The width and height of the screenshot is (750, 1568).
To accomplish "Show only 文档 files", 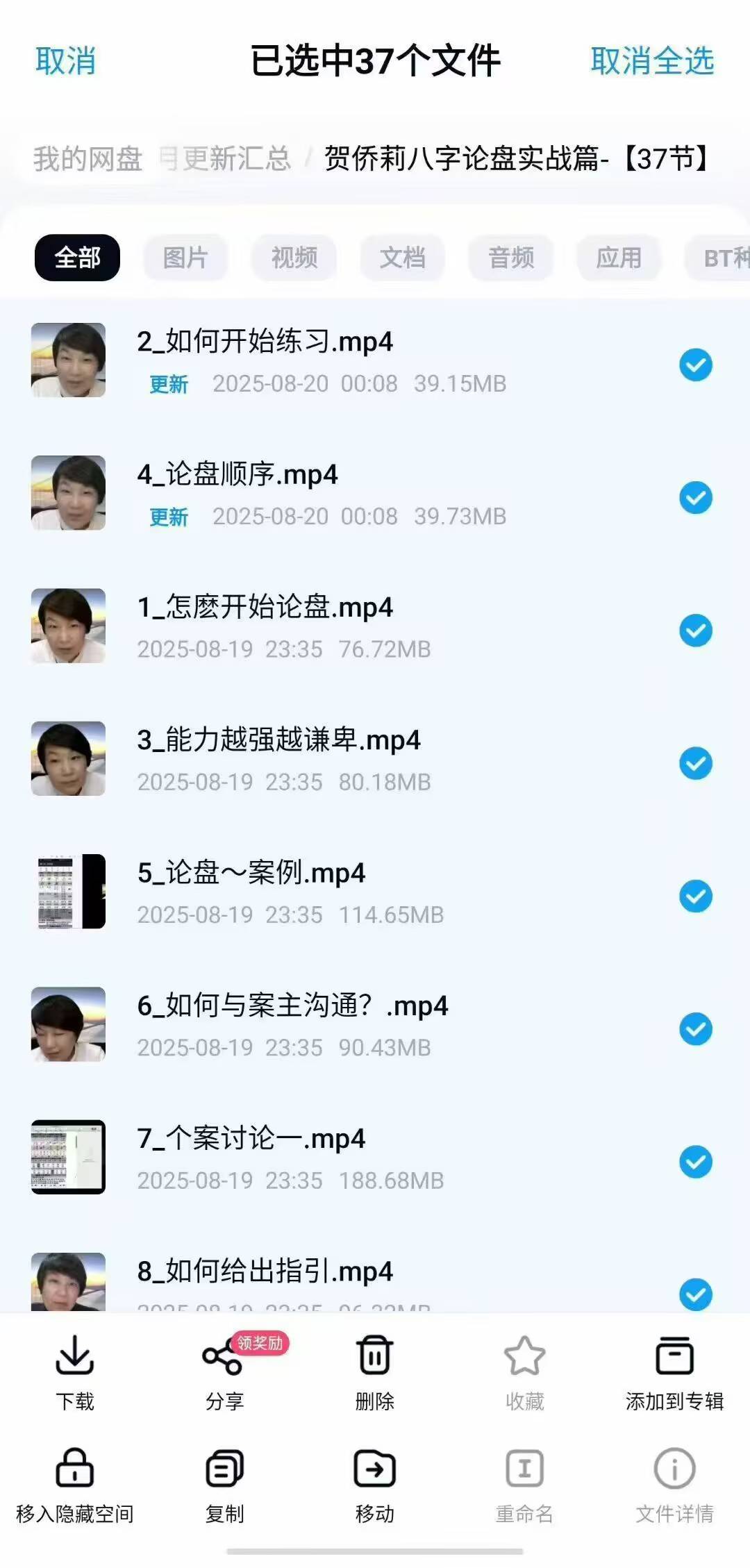I will tap(402, 258).
